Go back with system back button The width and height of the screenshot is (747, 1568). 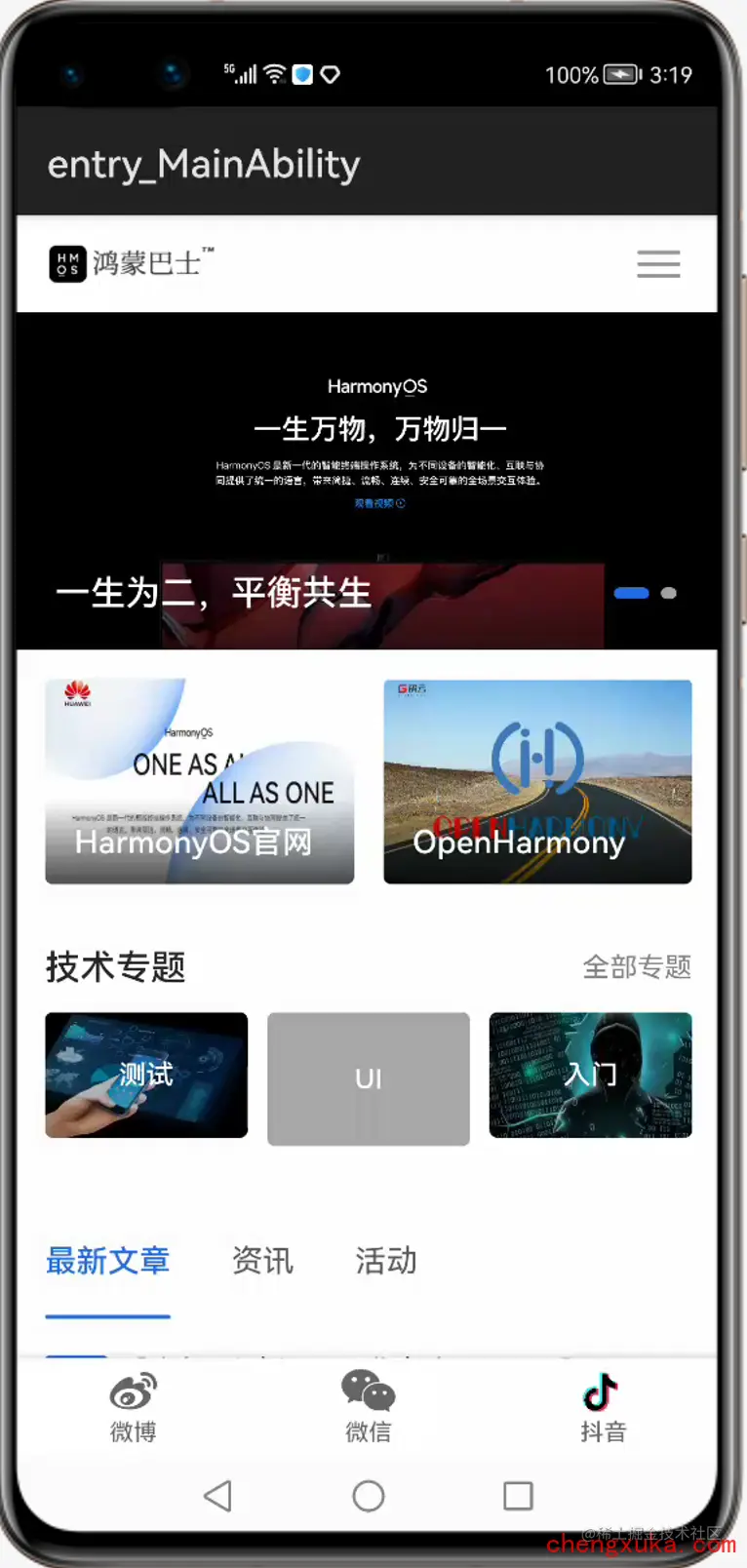pos(218,1496)
